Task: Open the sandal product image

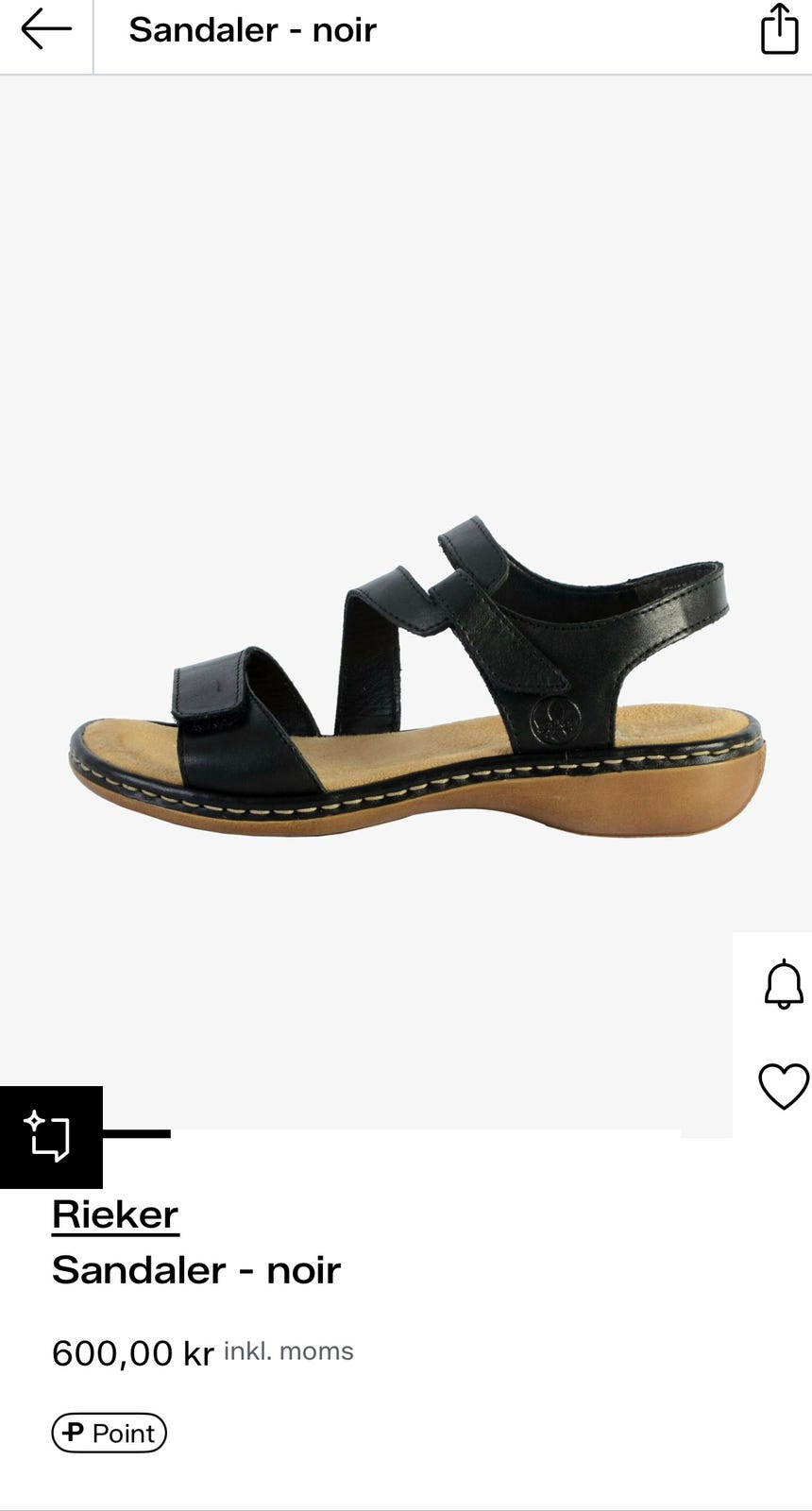Action: coord(415,677)
